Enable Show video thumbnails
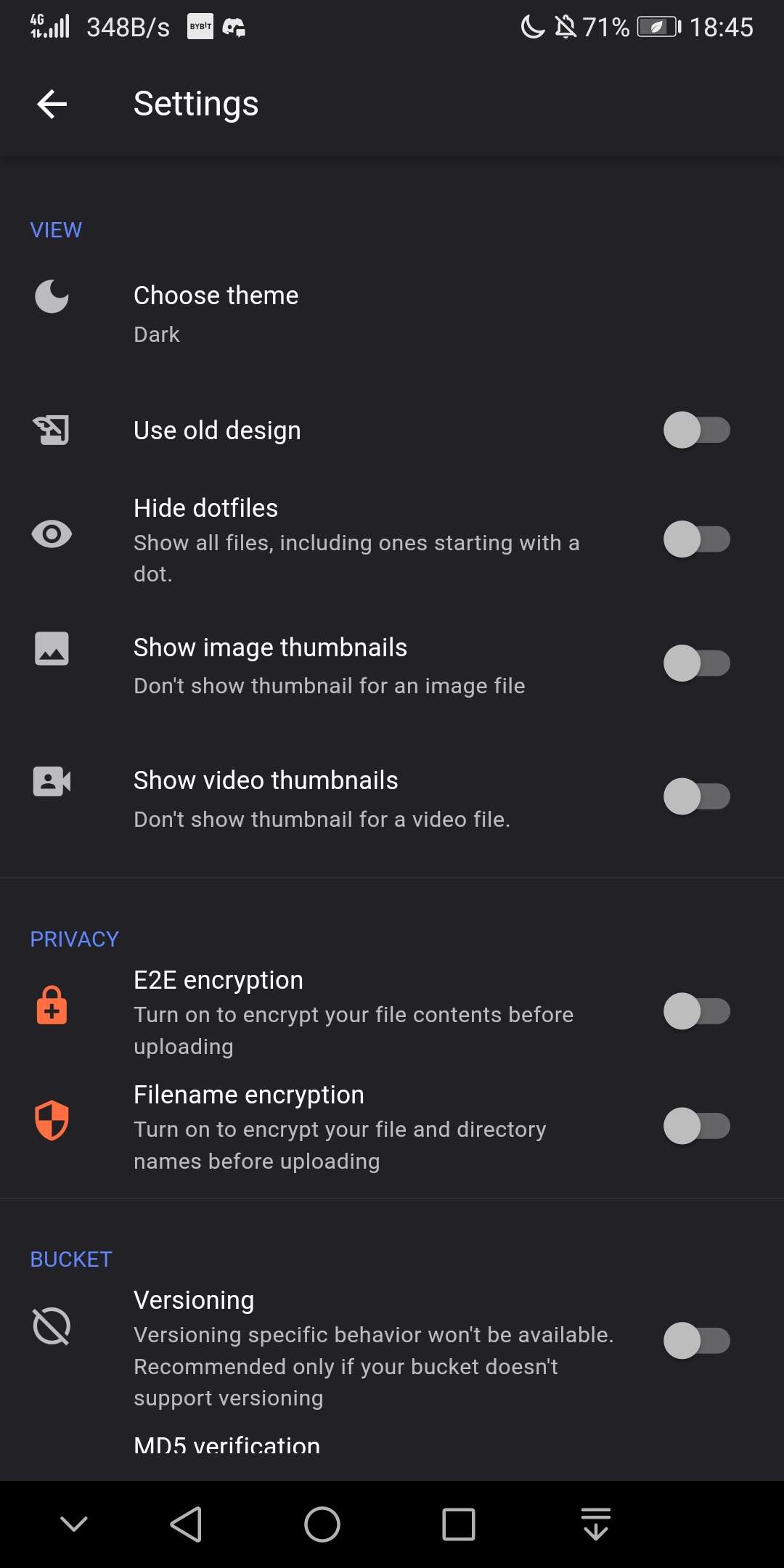 (x=696, y=796)
